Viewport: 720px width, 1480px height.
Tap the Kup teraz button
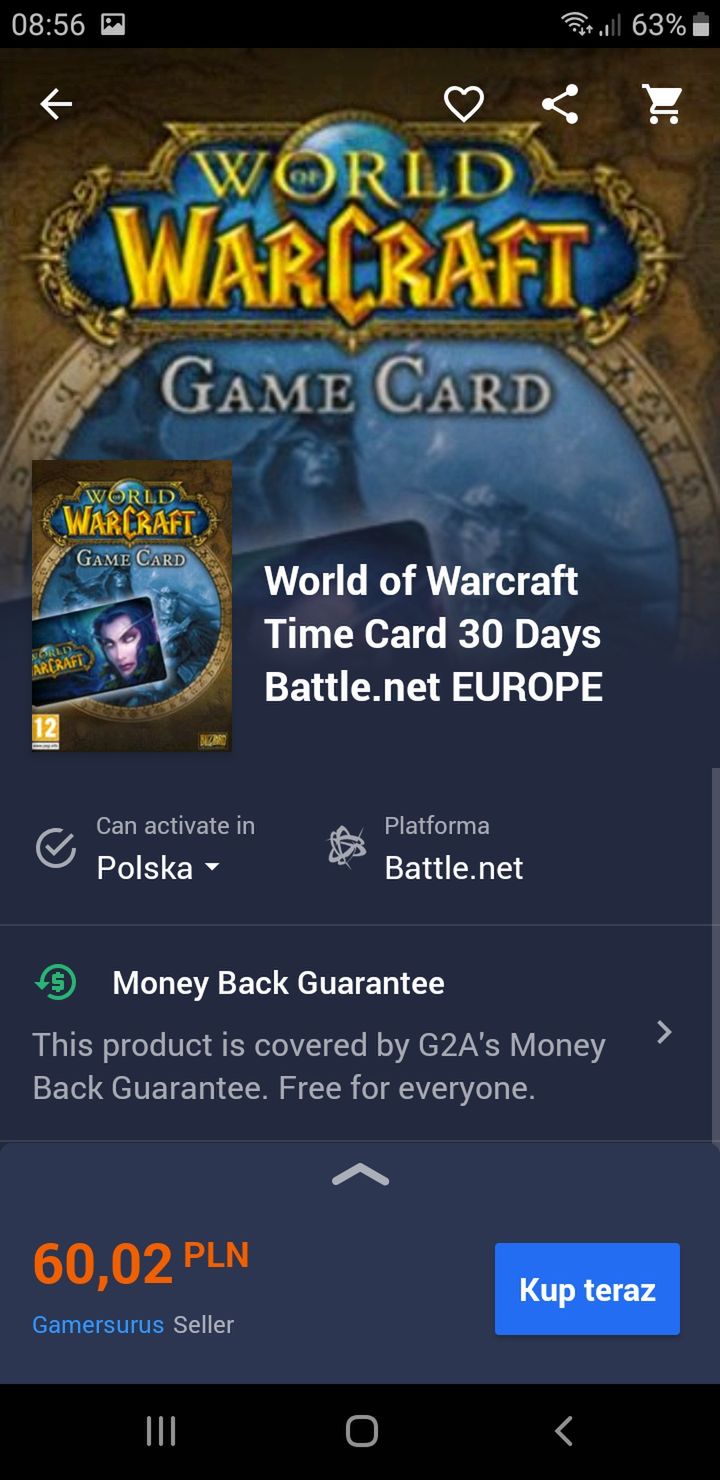click(x=587, y=1289)
